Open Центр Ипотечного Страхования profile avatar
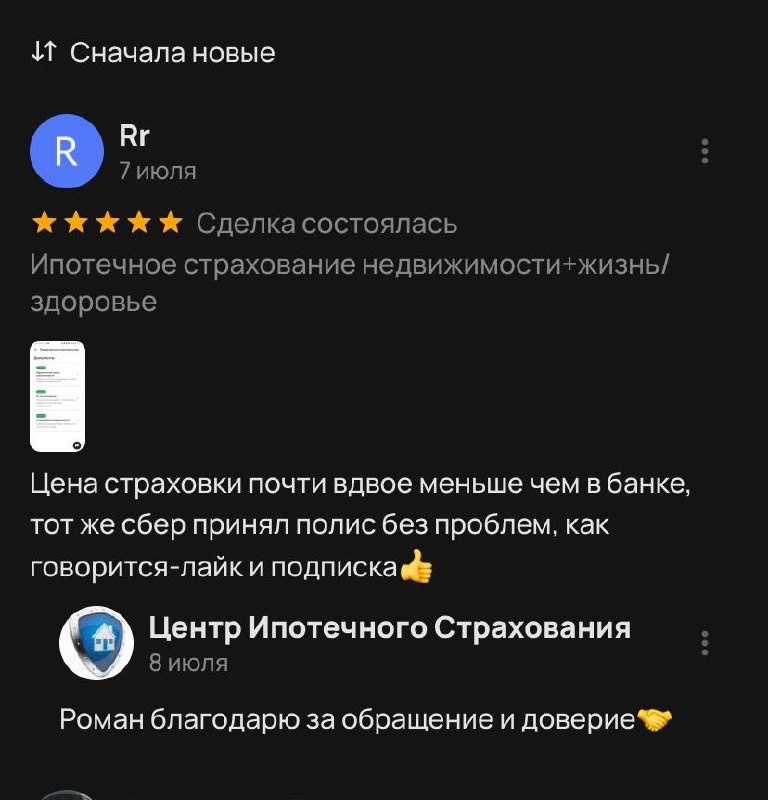 [x=96, y=643]
